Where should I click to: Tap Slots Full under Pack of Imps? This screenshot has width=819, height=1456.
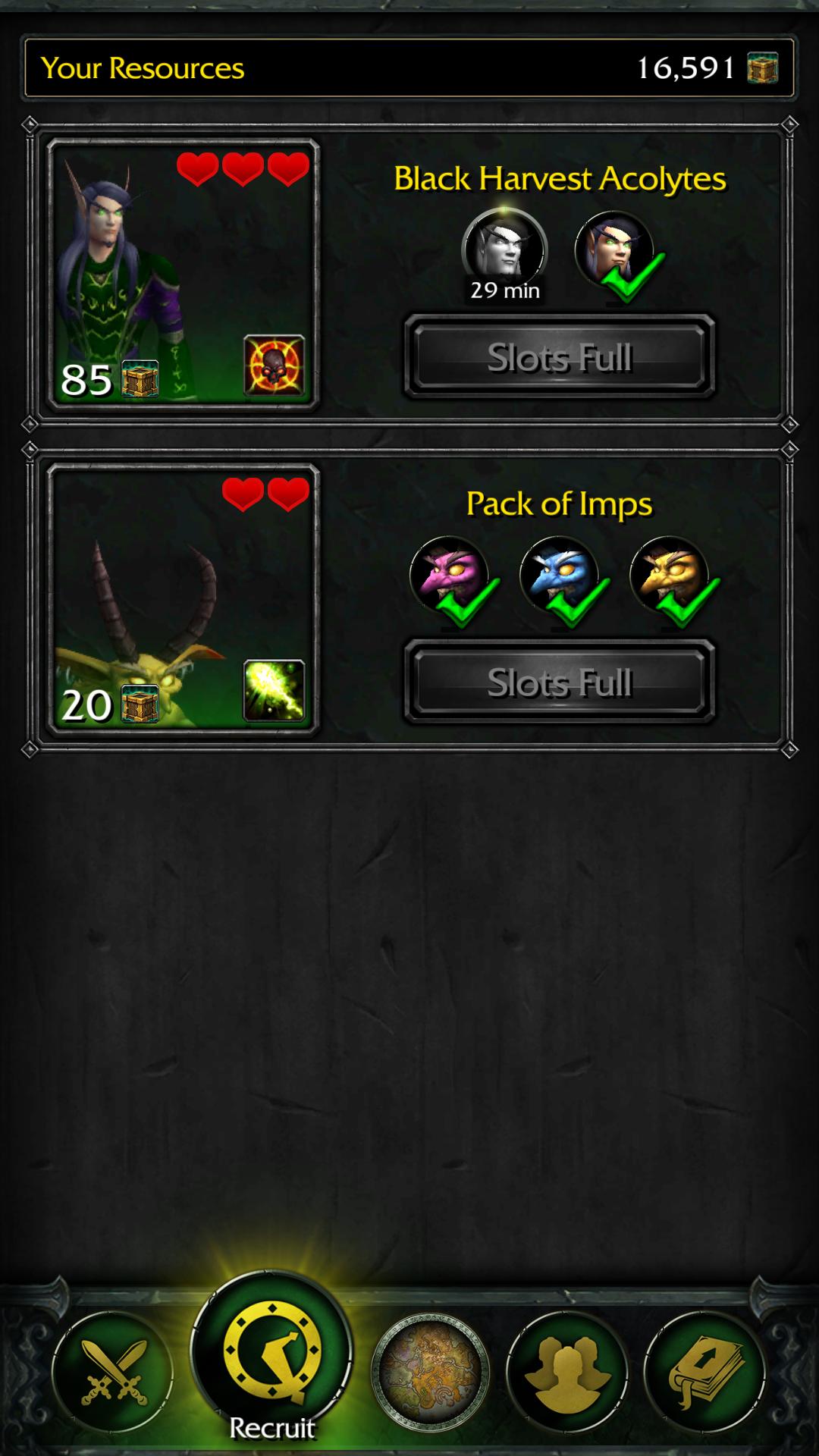point(560,682)
